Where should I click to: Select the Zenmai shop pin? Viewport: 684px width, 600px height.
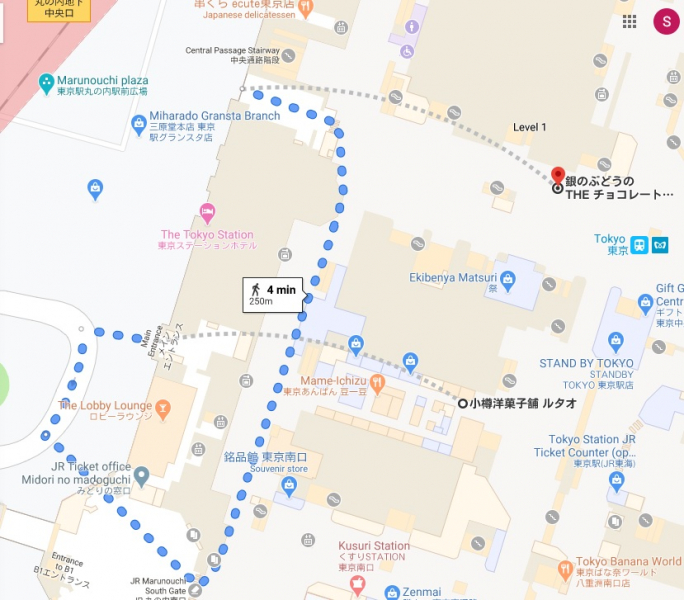(393, 592)
